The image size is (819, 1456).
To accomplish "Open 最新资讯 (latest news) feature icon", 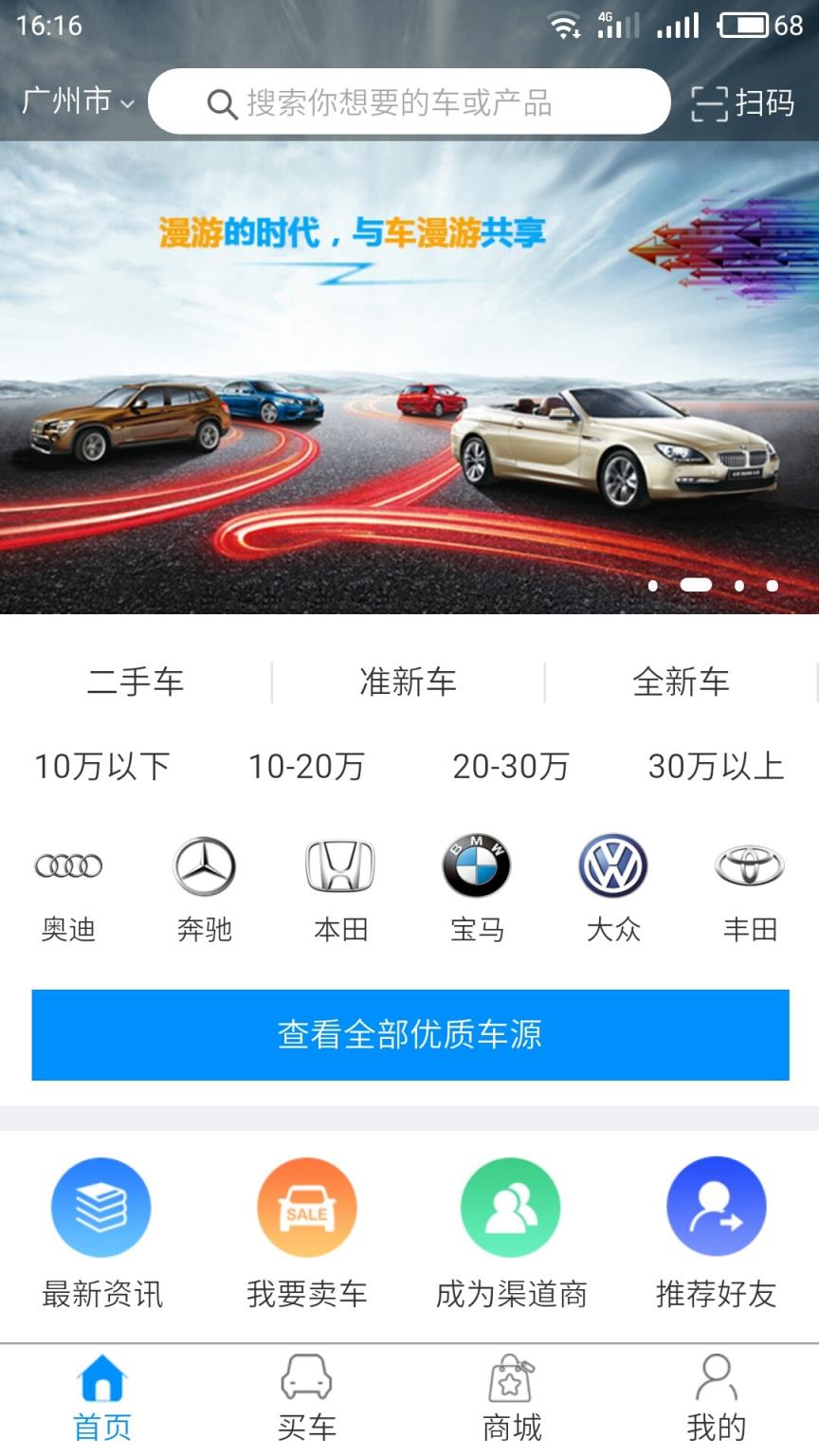I will pos(101,1206).
